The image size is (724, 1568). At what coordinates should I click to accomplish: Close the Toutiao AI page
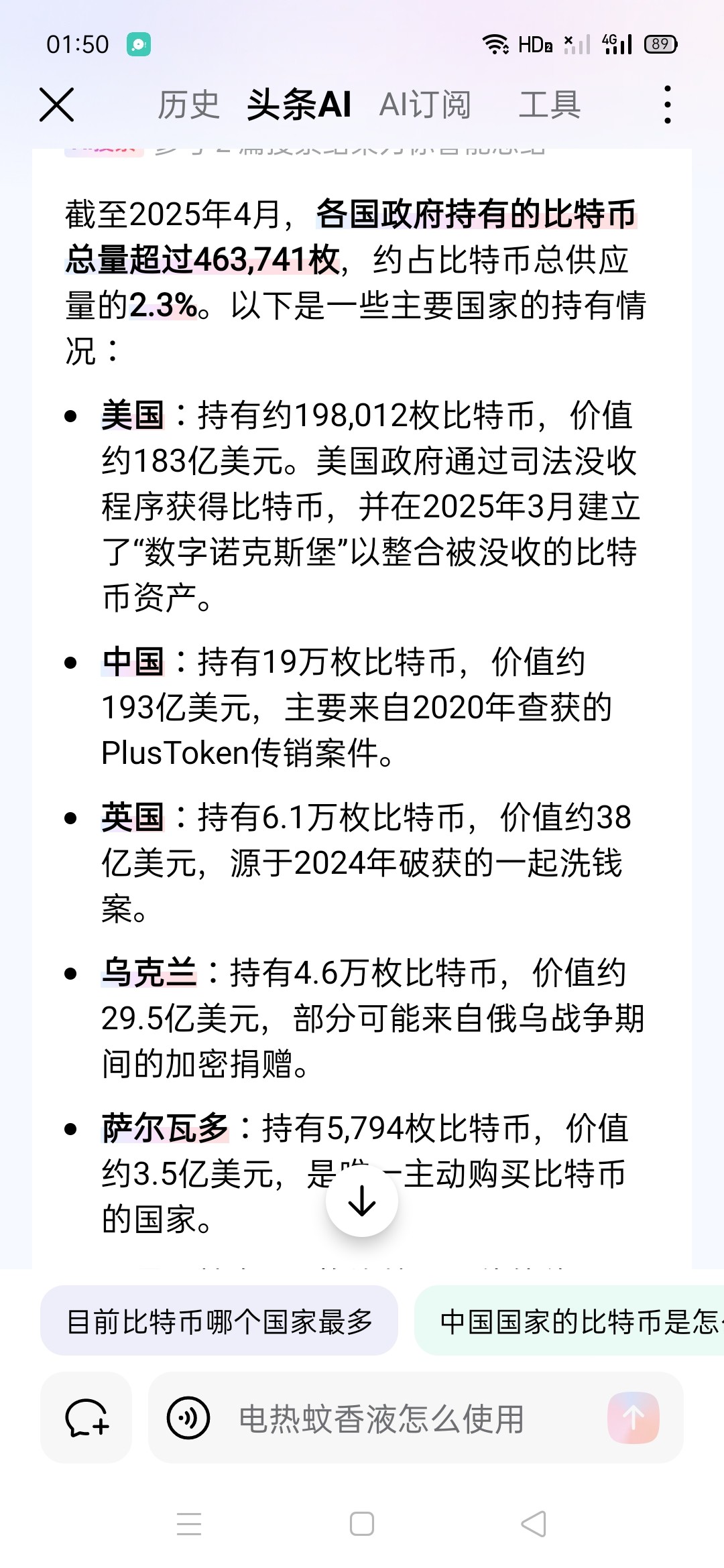[x=57, y=105]
